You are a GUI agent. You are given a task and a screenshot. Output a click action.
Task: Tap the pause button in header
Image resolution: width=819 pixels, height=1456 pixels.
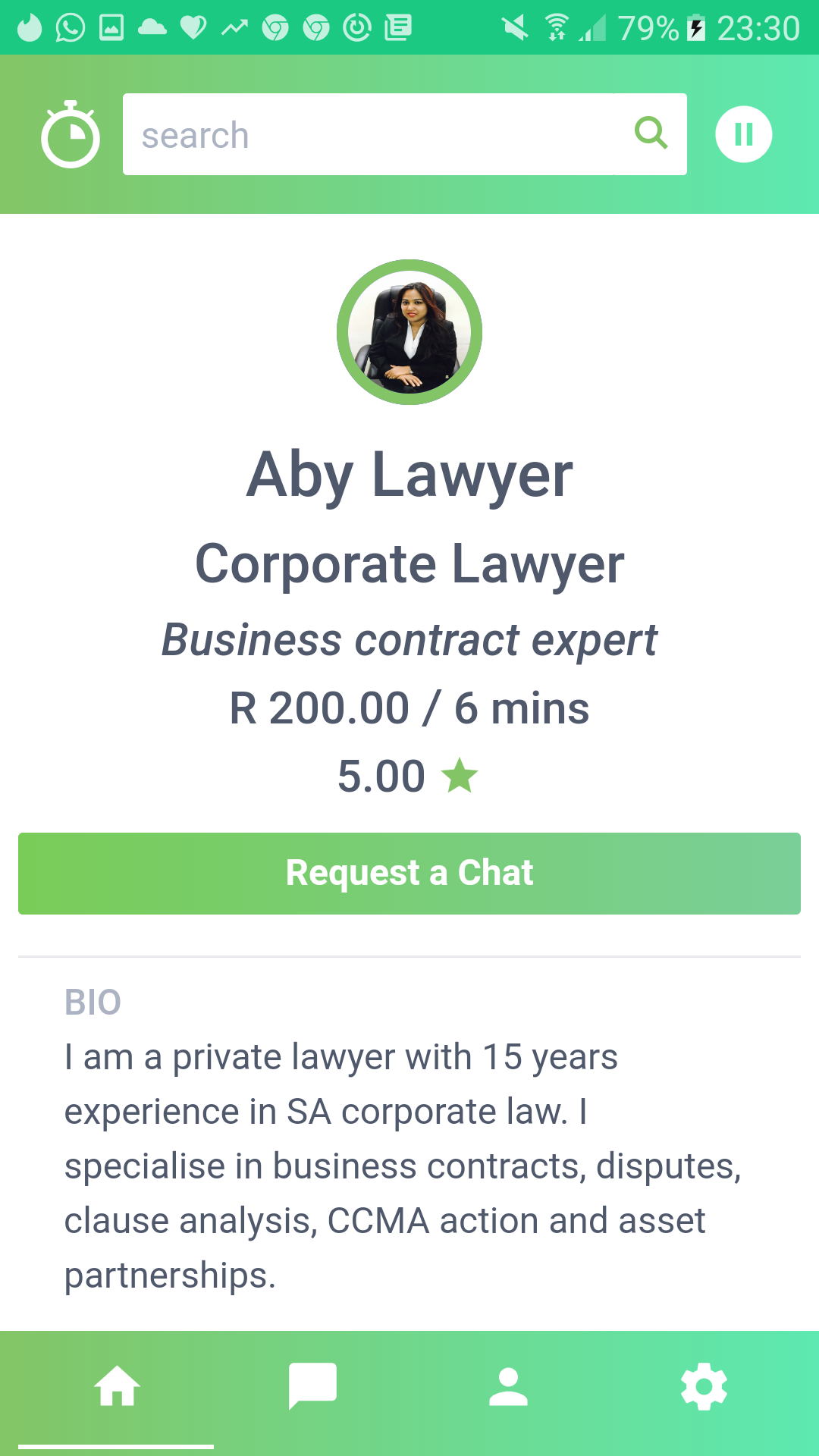[743, 134]
